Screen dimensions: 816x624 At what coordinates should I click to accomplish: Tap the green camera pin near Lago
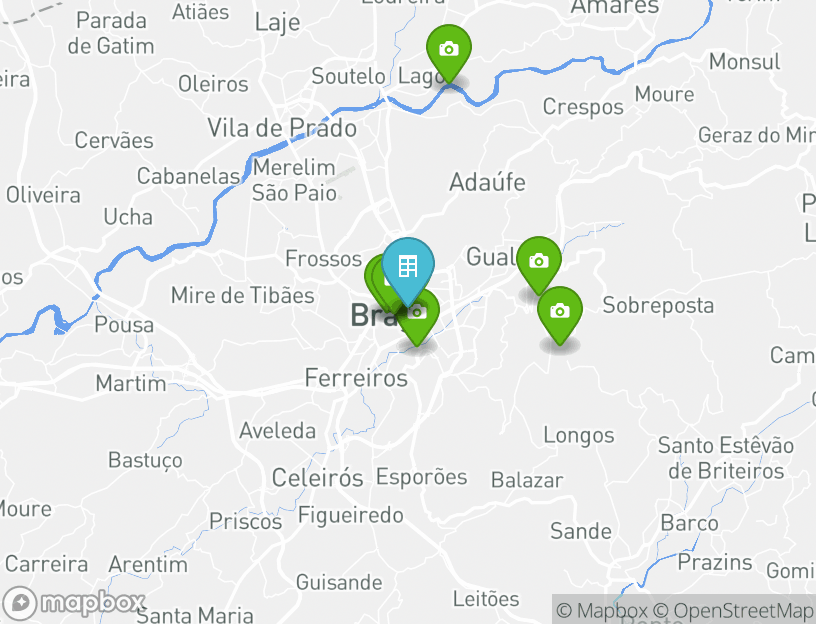[448, 50]
